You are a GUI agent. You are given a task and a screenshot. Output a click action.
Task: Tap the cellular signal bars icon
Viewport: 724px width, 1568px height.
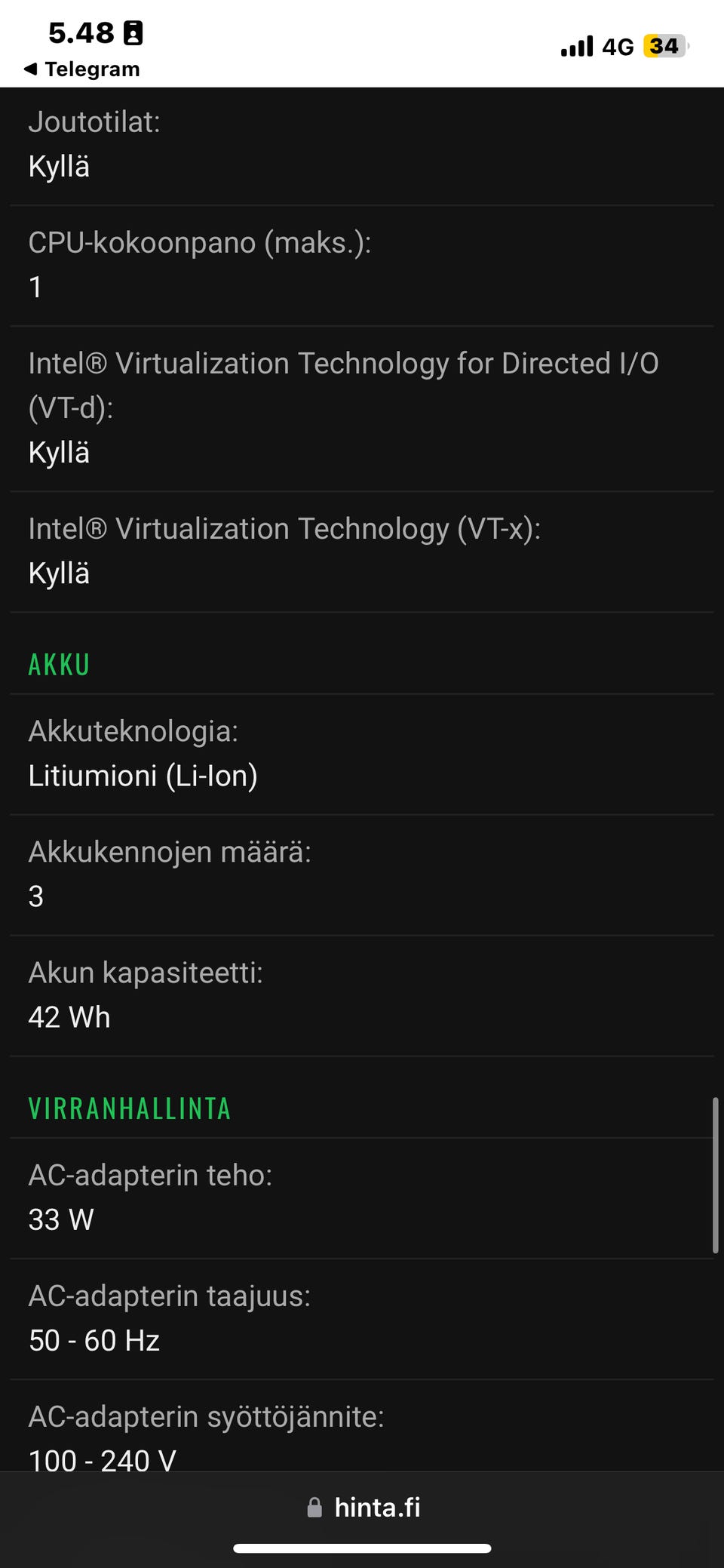tap(578, 45)
